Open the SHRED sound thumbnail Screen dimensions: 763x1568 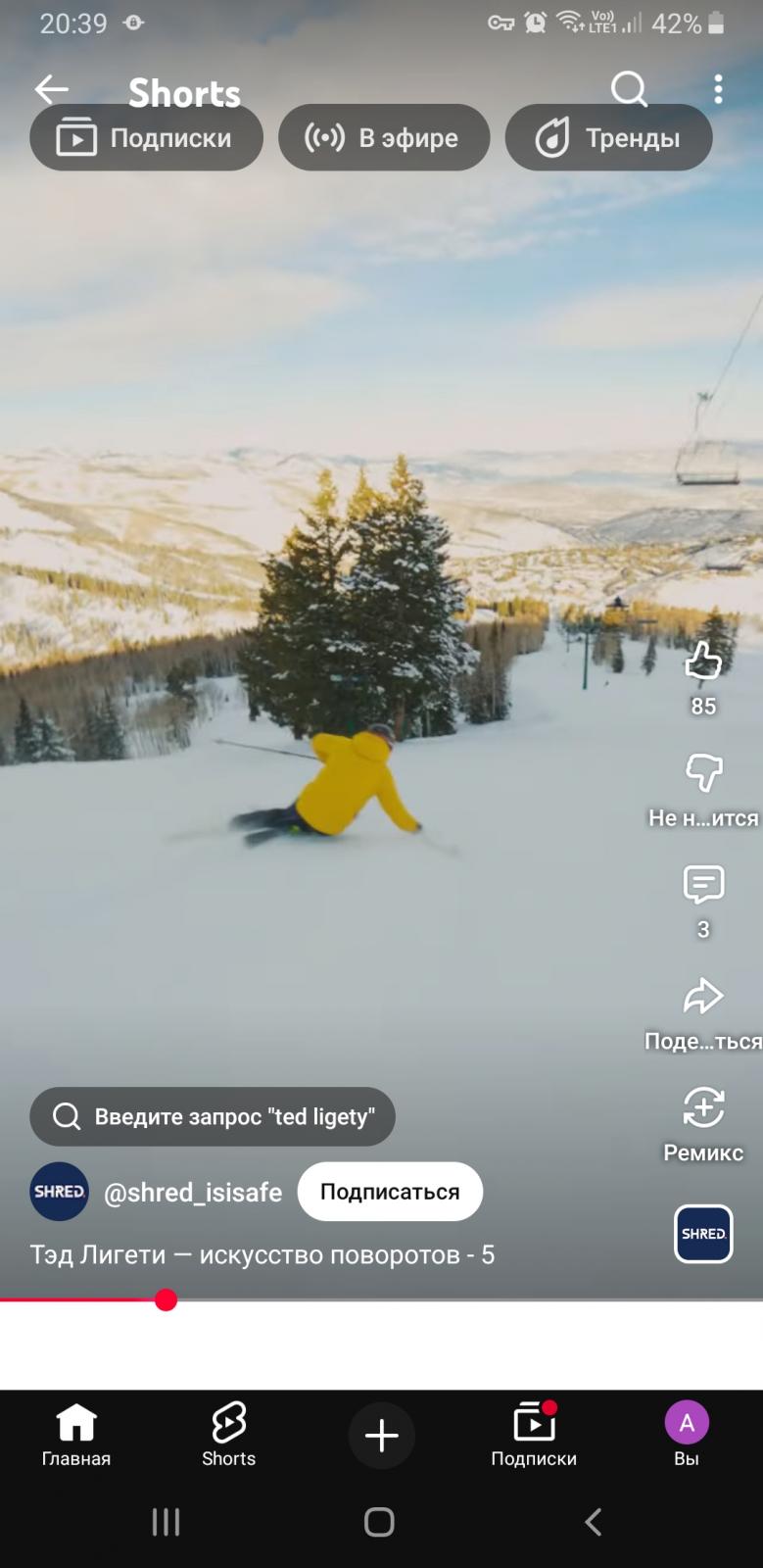[703, 1234]
